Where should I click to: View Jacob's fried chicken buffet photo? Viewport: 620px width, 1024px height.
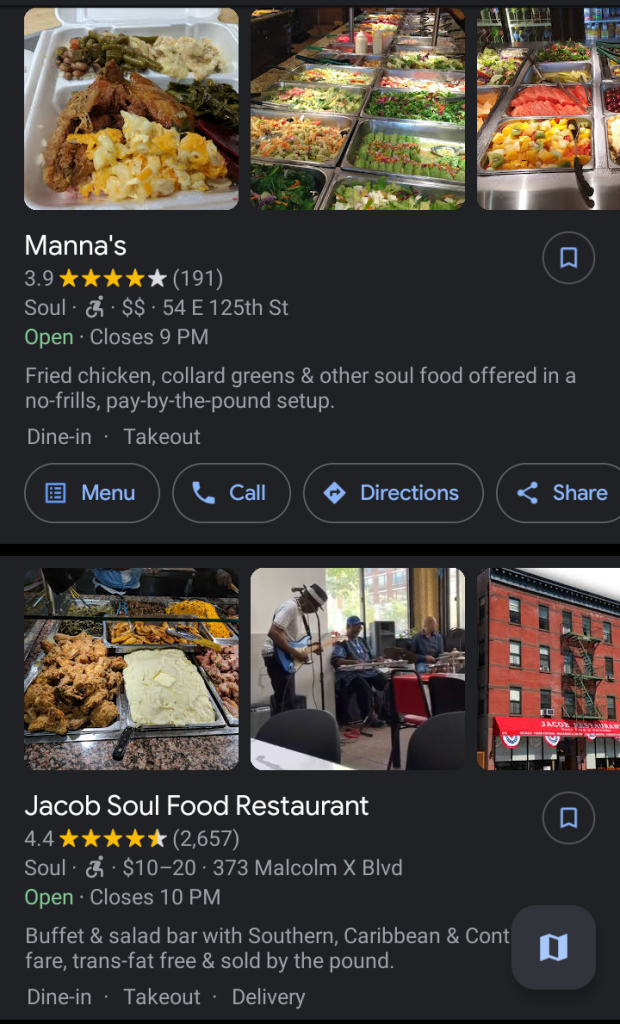(x=131, y=668)
